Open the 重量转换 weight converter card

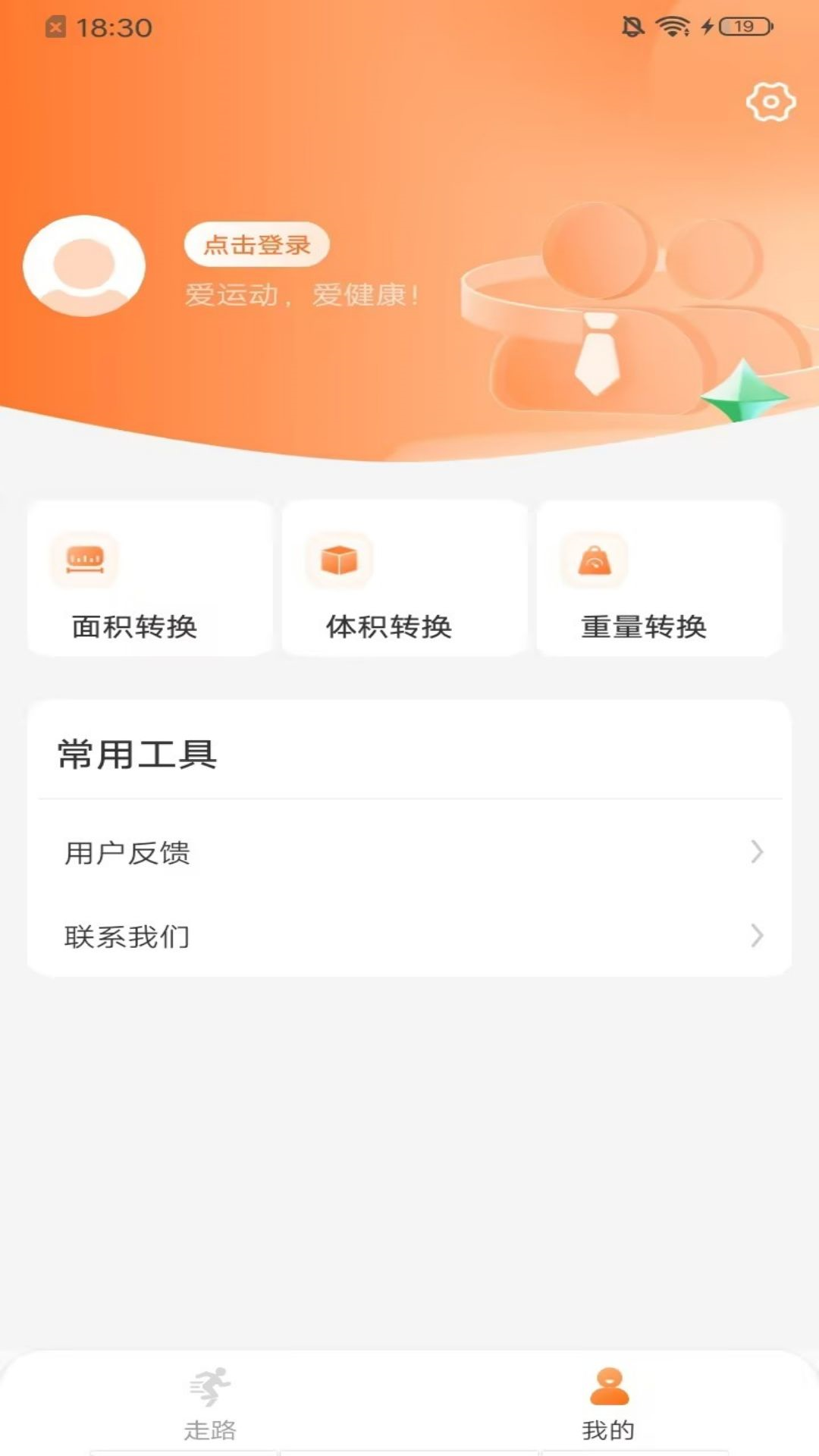click(x=659, y=579)
